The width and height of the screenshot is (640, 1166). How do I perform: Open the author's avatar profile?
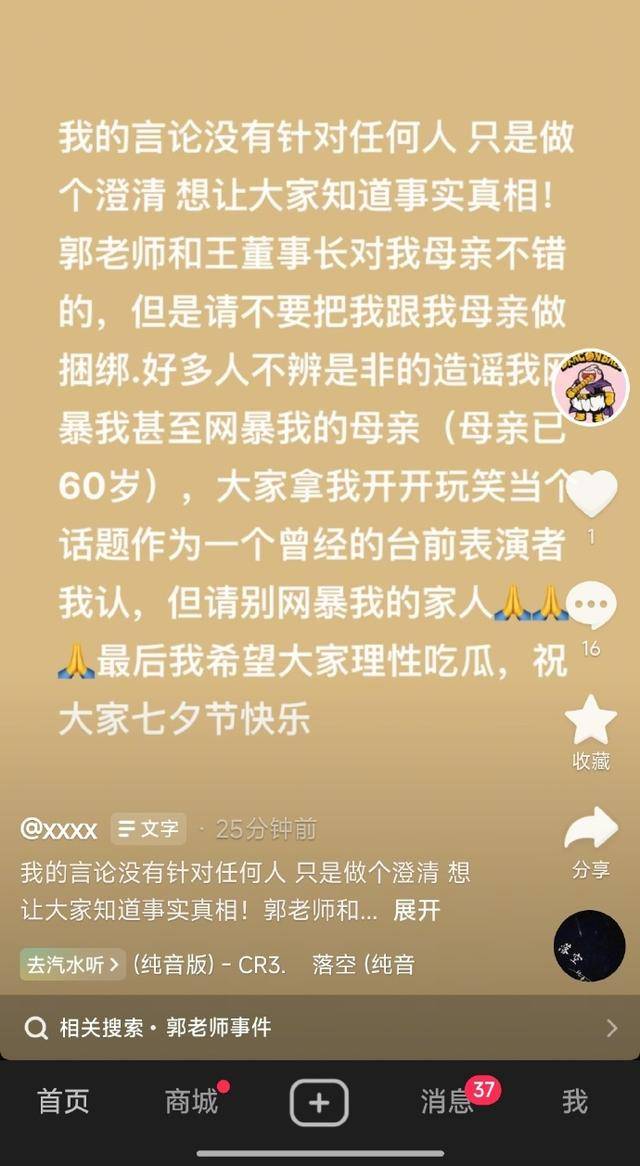pos(590,387)
